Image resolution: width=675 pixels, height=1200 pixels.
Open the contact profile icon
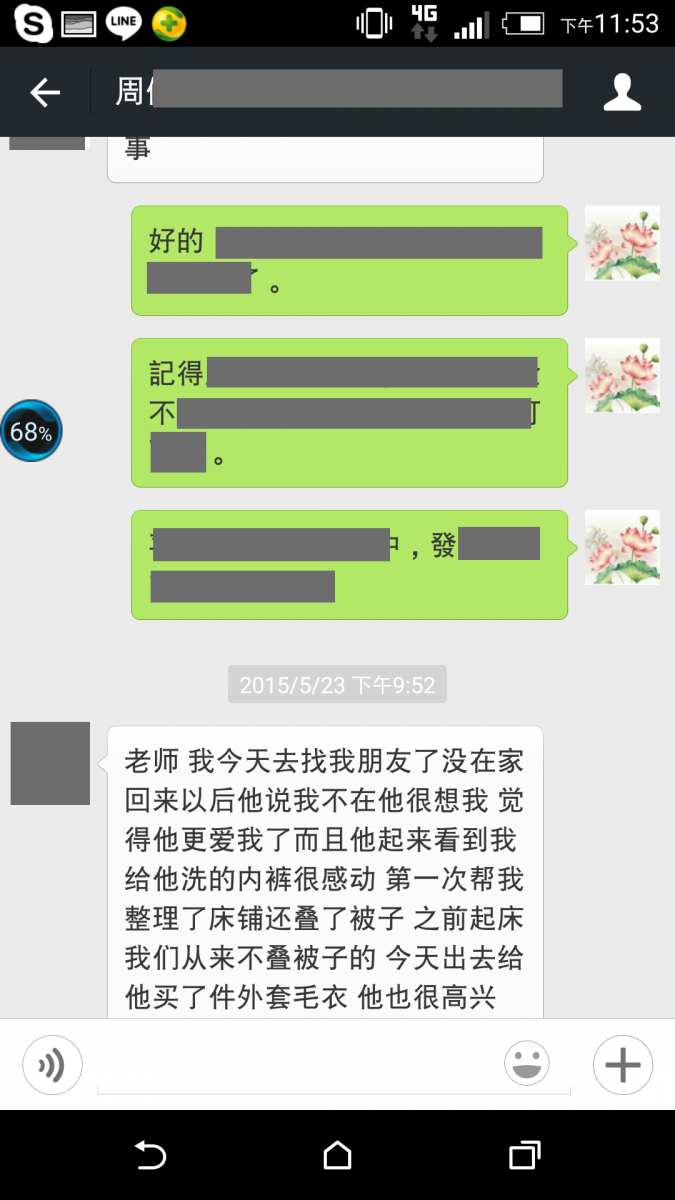tap(621, 92)
